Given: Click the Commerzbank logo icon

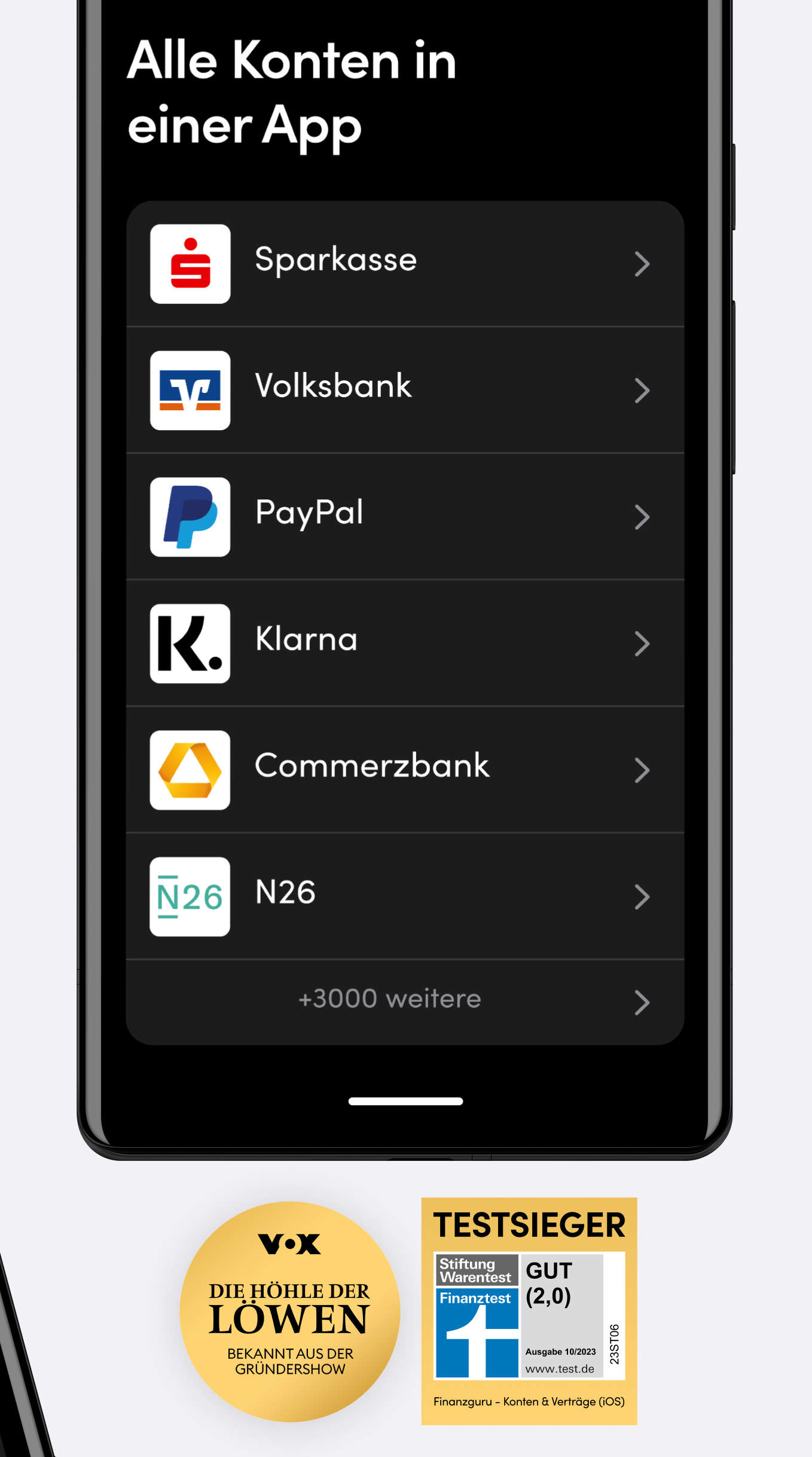Looking at the screenshot, I should pyautogui.click(x=190, y=770).
